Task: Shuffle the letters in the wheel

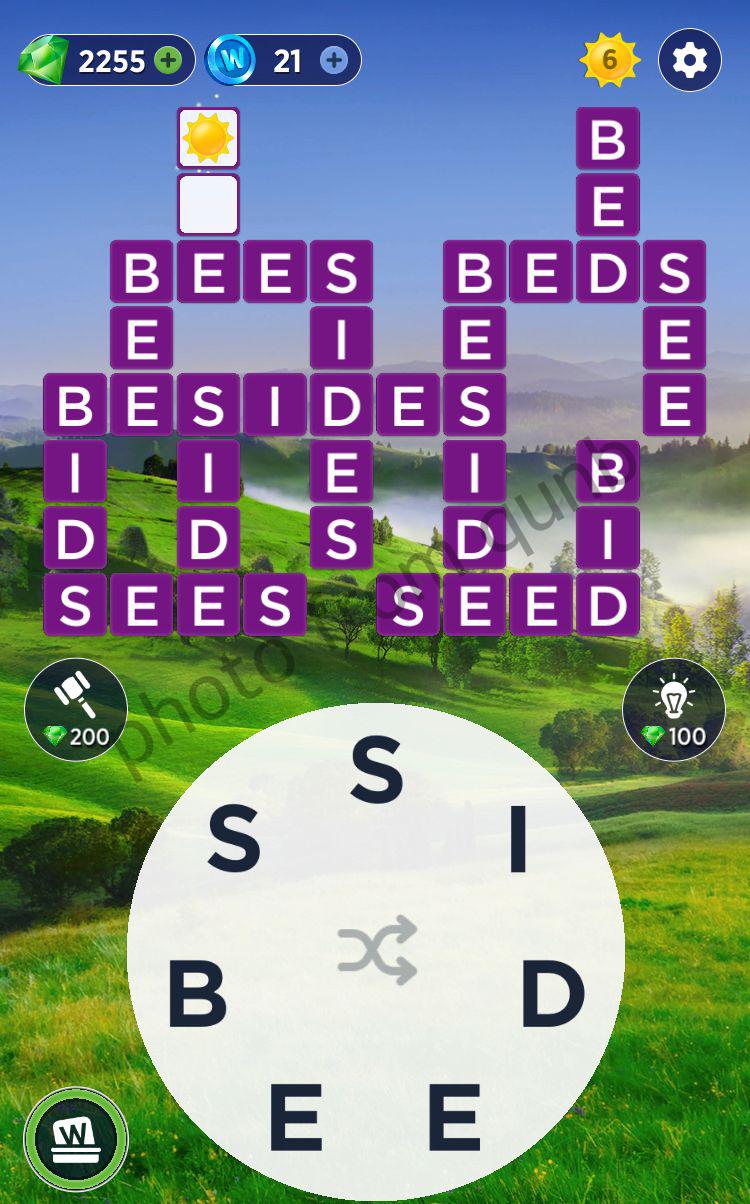Action: click(x=376, y=949)
